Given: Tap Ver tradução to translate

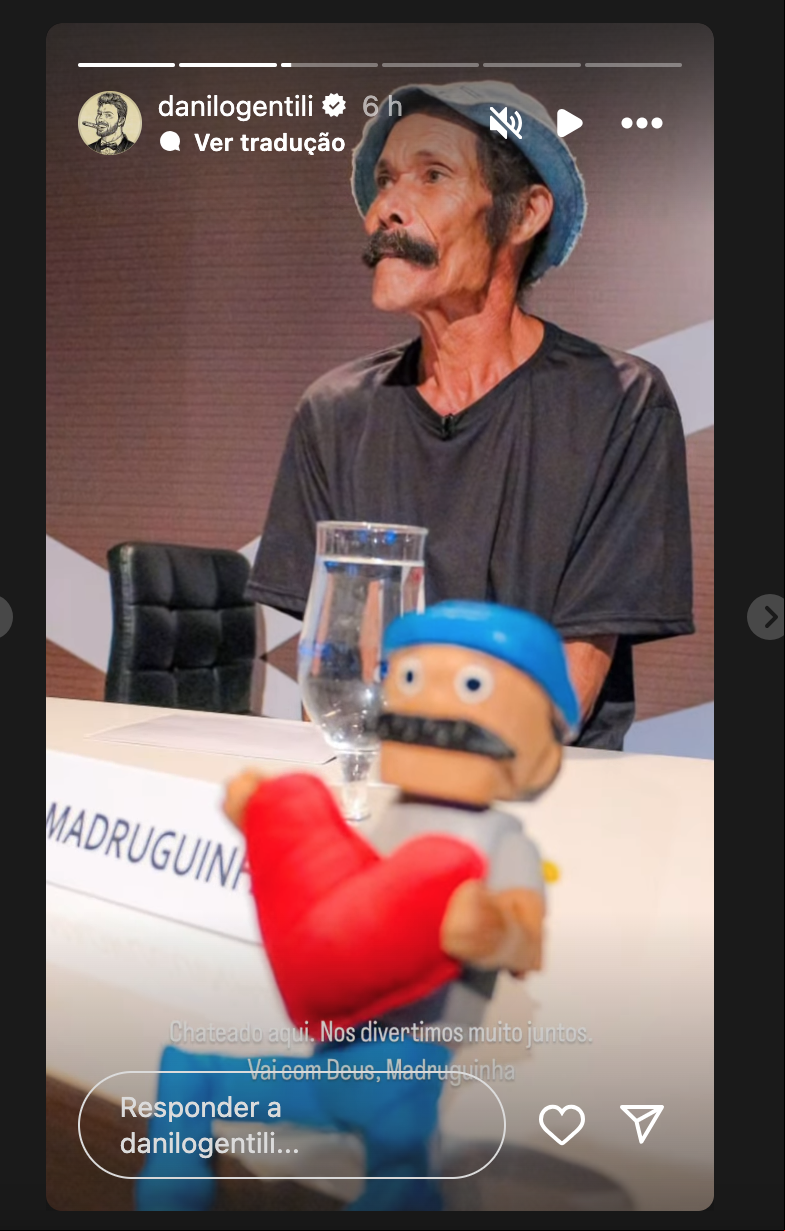Looking at the screenshot, I should [268, 142].
